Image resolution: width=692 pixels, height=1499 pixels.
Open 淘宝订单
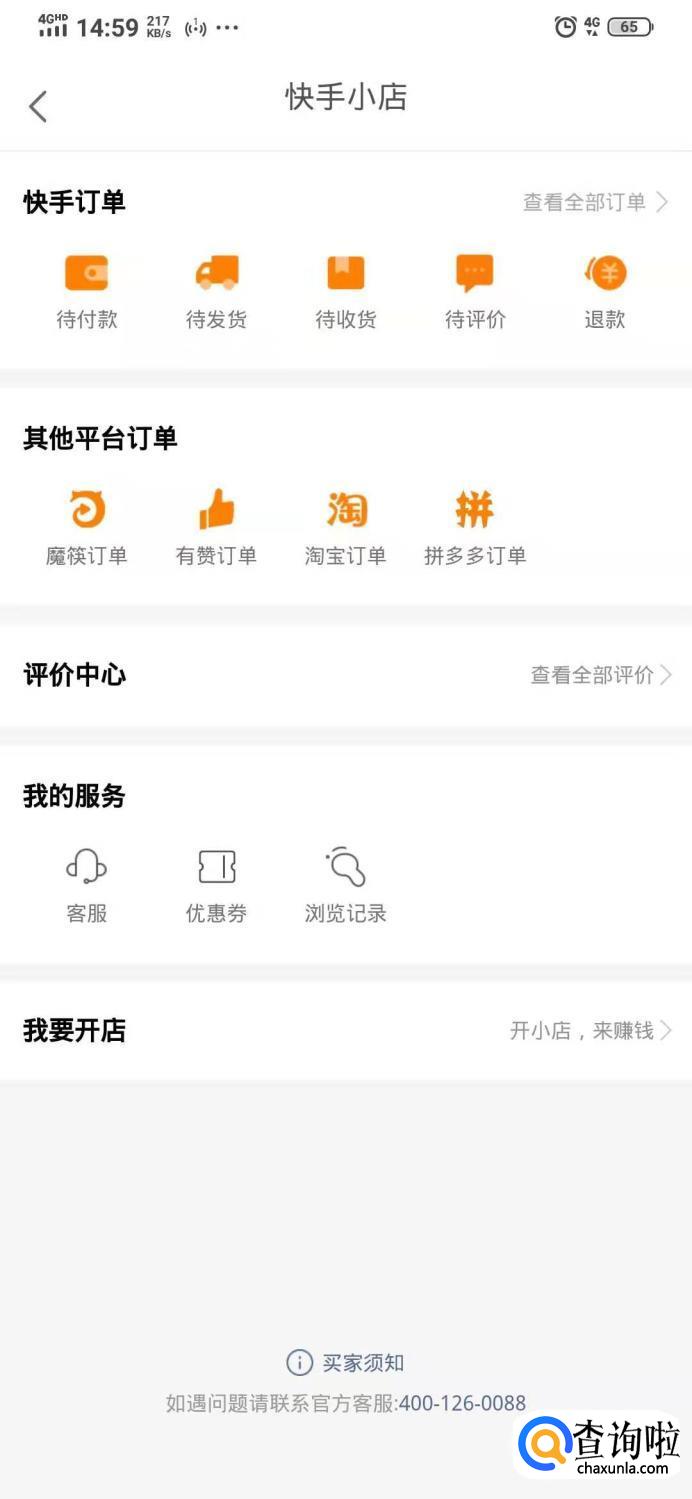(346, 527)
